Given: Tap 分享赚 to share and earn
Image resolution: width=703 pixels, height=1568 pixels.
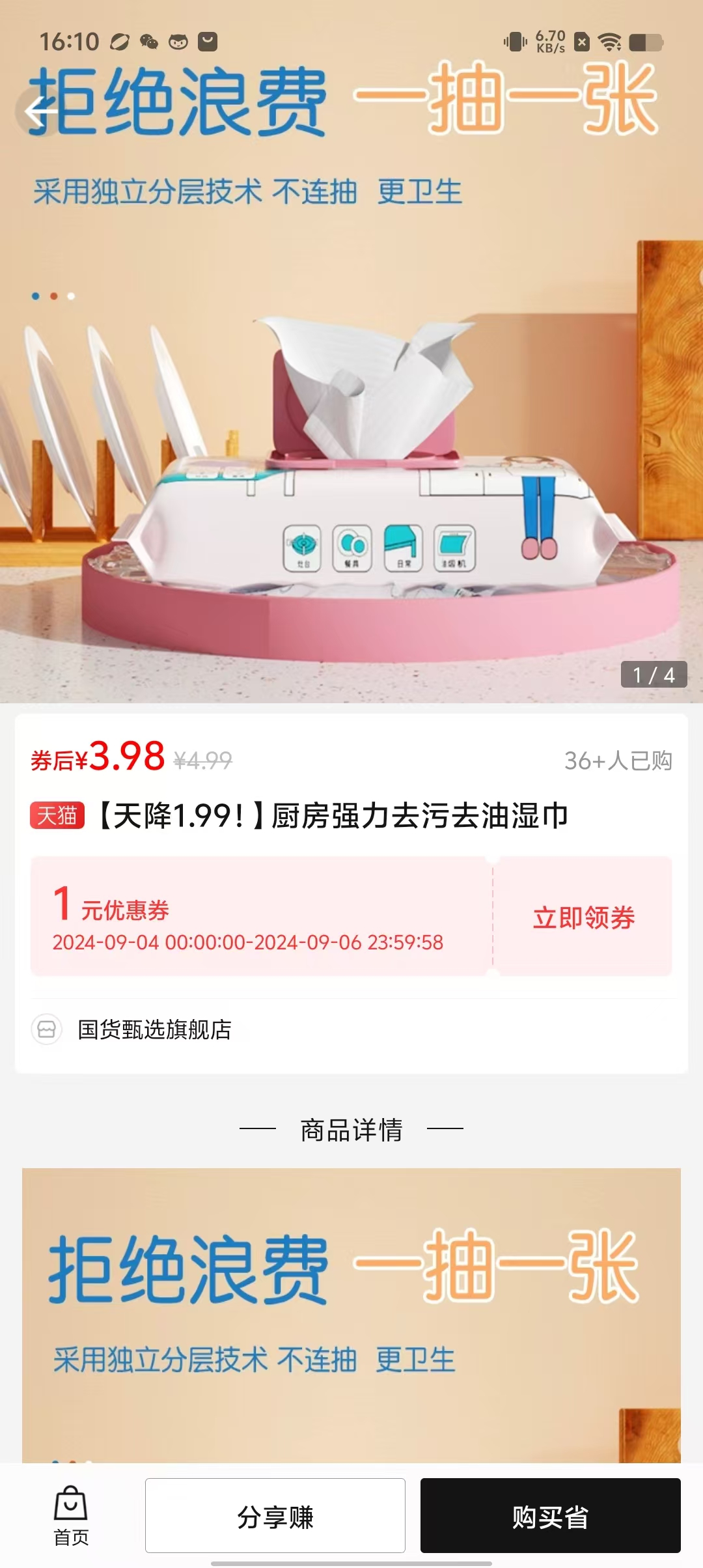Looking at the screenshot, I should point(275,1516).
